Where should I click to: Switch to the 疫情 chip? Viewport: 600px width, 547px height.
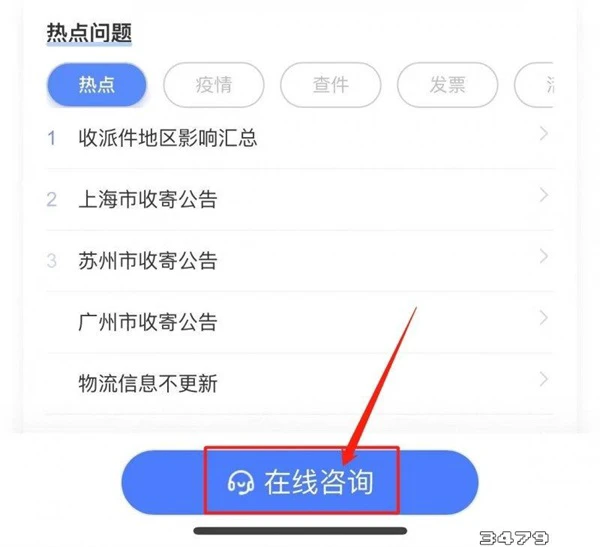click(x=213, y=85)
